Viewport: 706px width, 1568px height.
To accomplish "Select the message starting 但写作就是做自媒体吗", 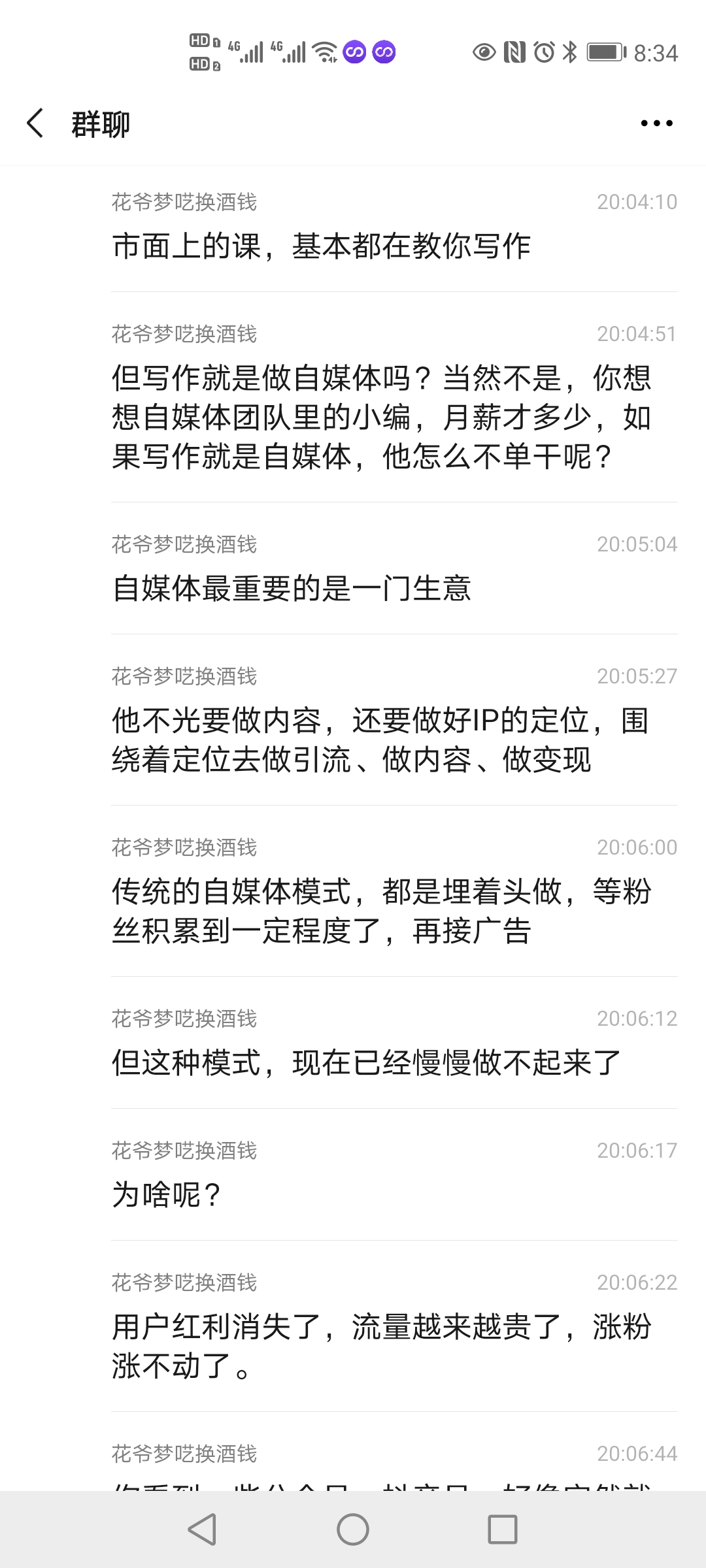I will point(394,397).
